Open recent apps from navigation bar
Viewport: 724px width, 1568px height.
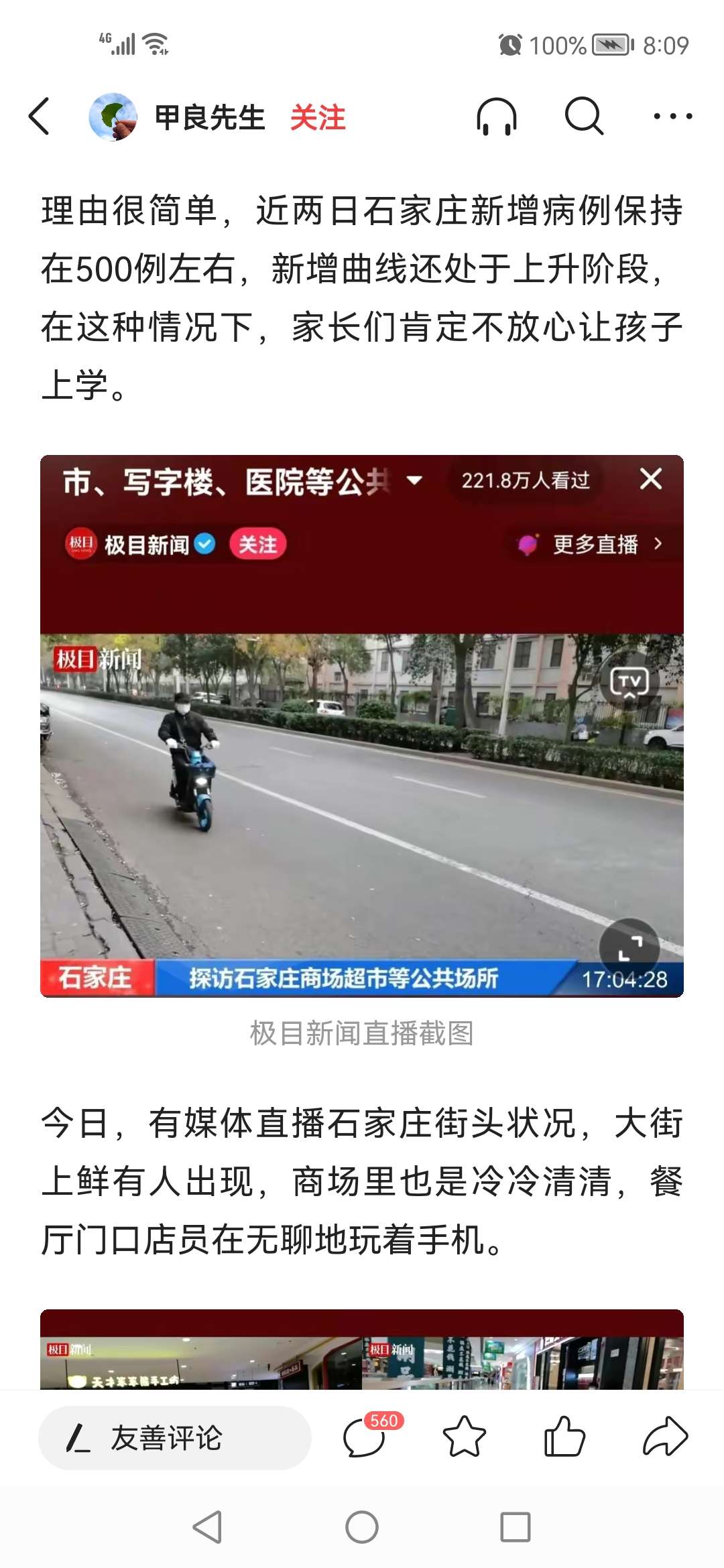(x=516, y=1527)
